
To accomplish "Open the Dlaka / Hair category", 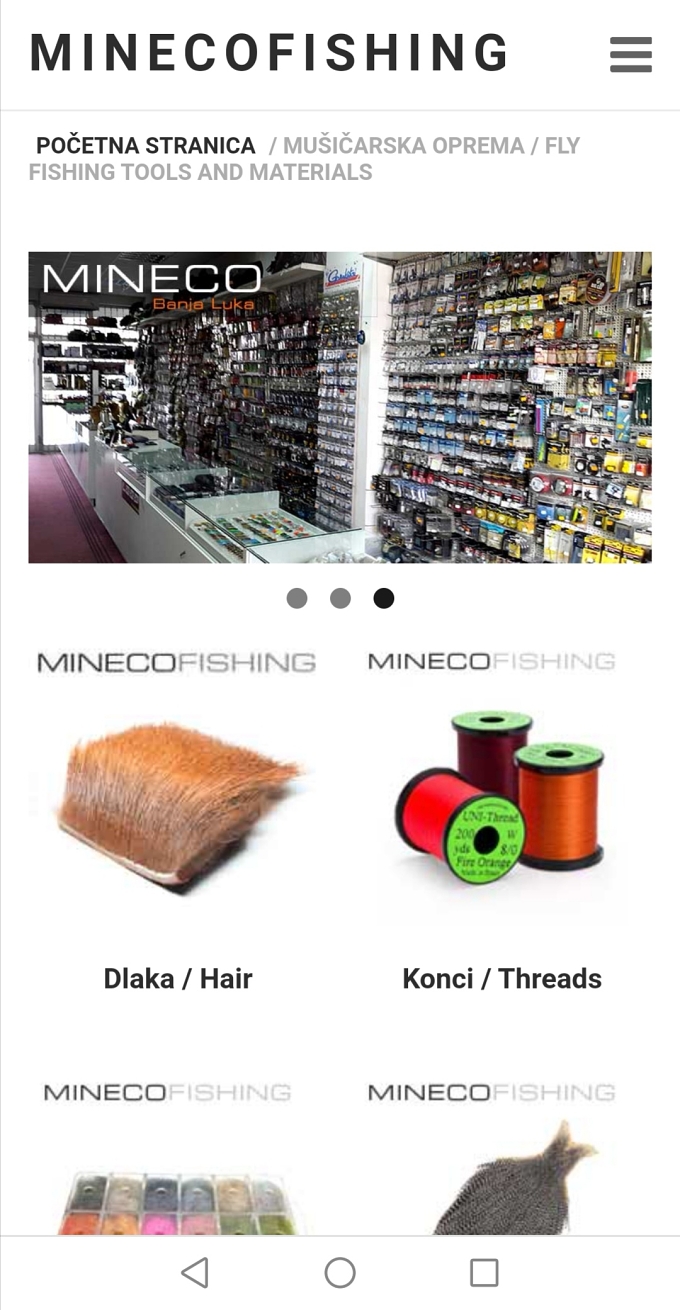I will coord(178,978).
